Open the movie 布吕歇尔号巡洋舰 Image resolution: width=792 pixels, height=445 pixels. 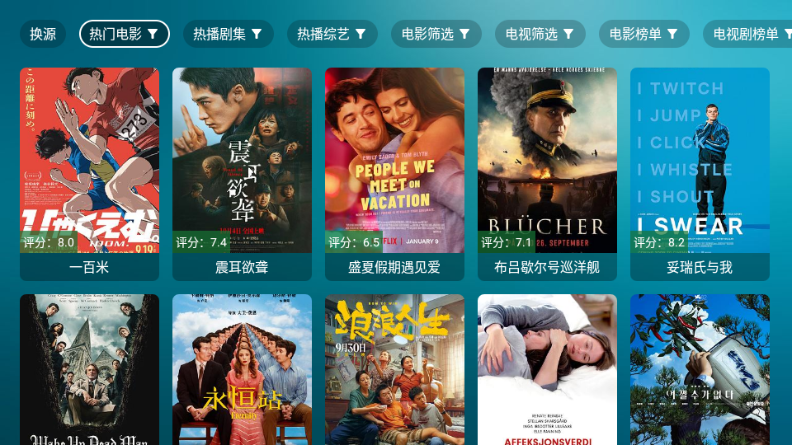pyautogui.click(x=547, y=172)
